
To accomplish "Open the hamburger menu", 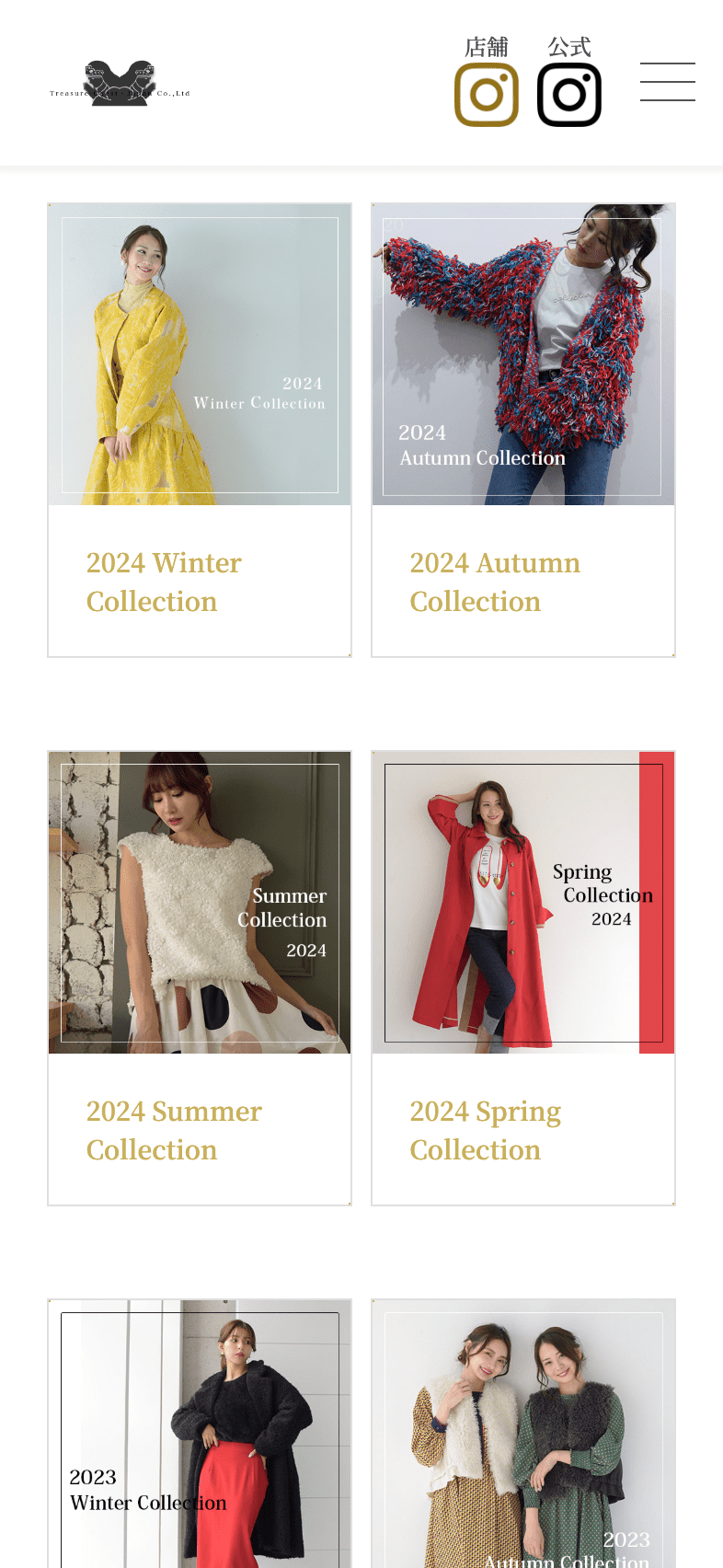I will [667, 82].
